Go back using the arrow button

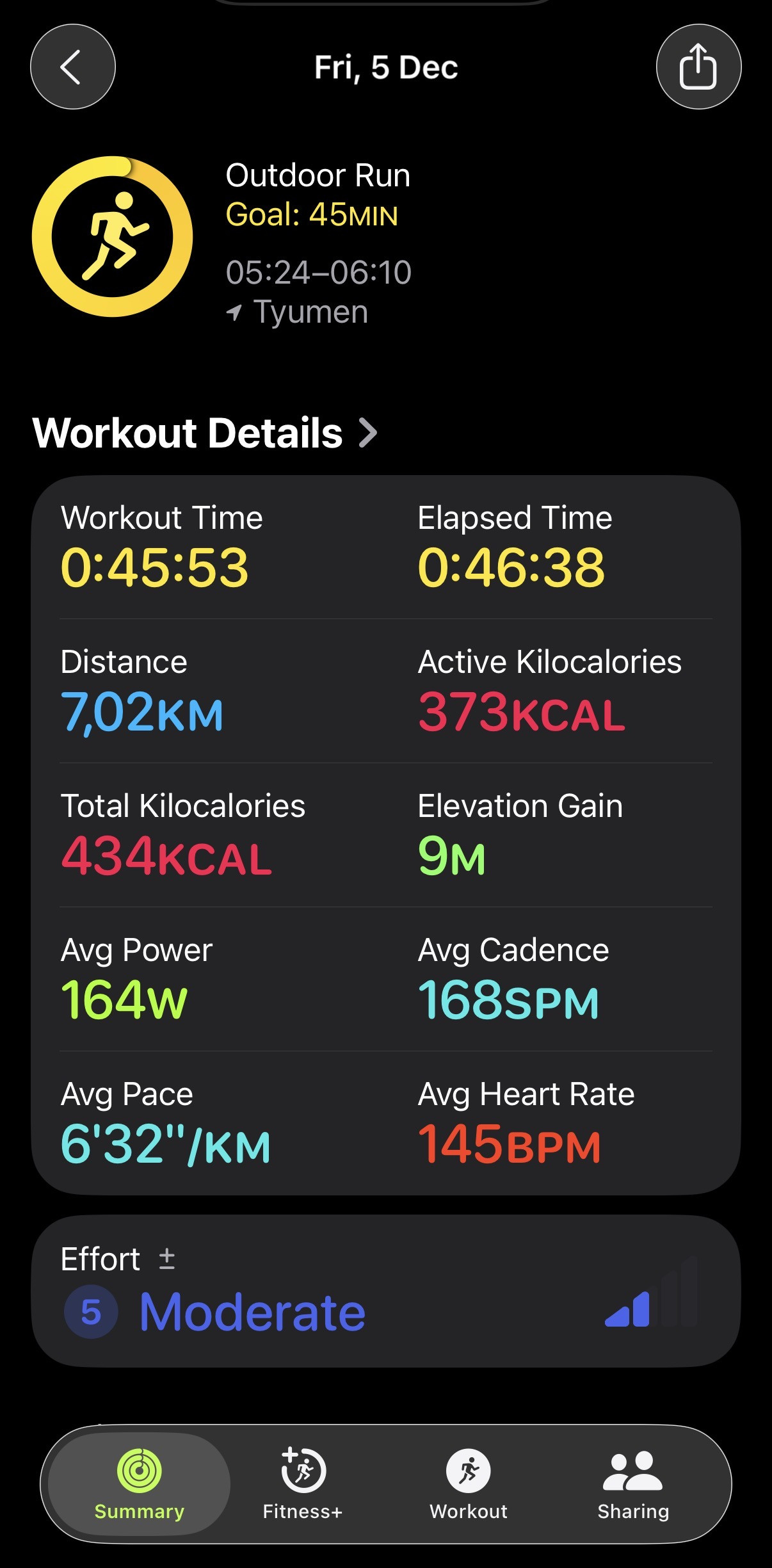73,67
